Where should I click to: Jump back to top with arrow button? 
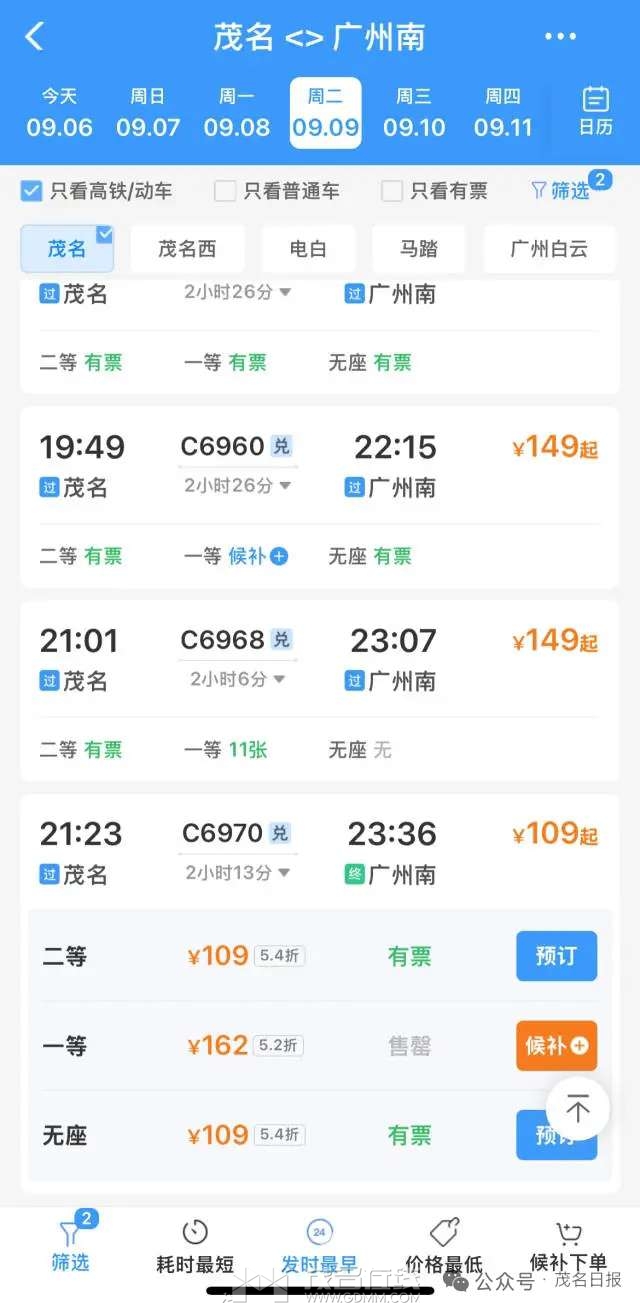point(578,1108)
